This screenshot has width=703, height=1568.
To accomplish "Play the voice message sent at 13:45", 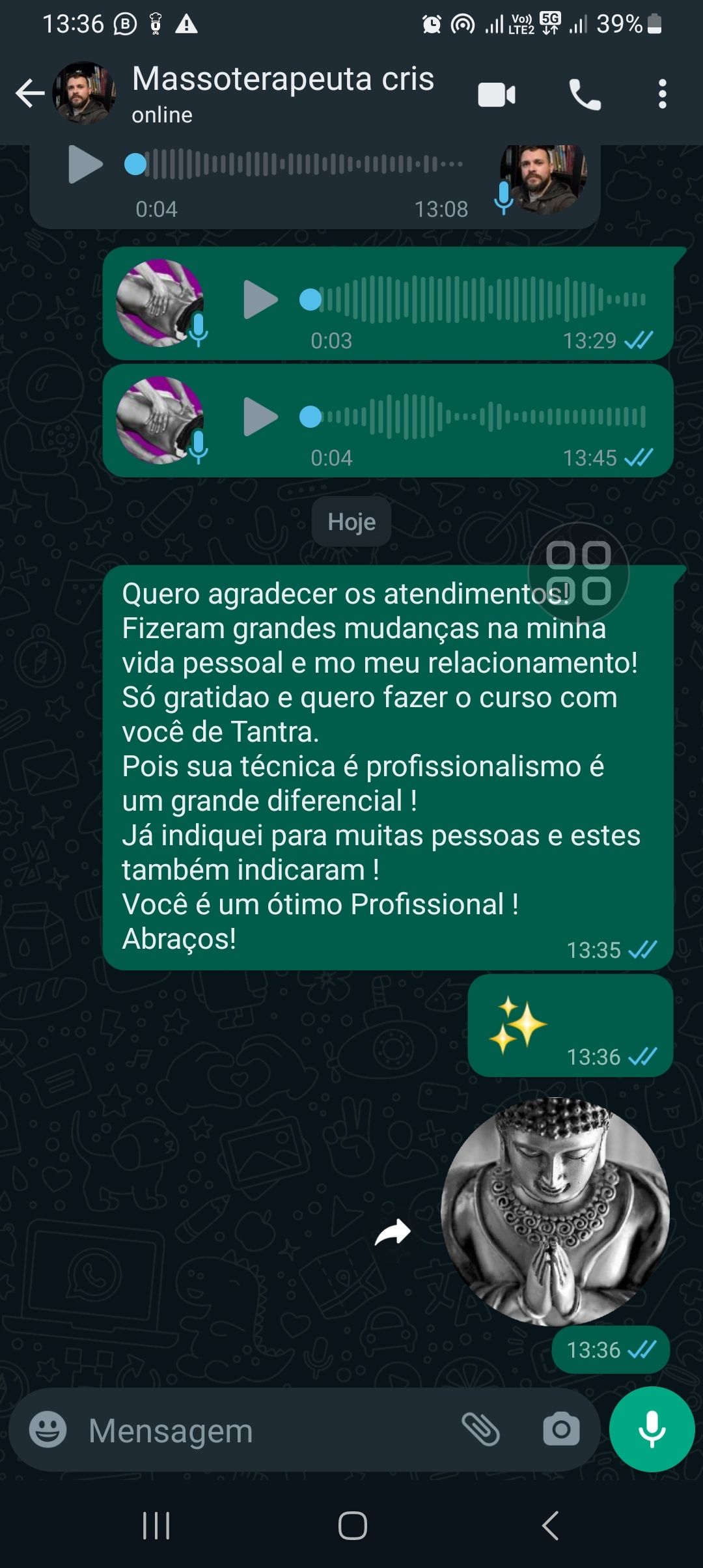I will coord(260,417).
